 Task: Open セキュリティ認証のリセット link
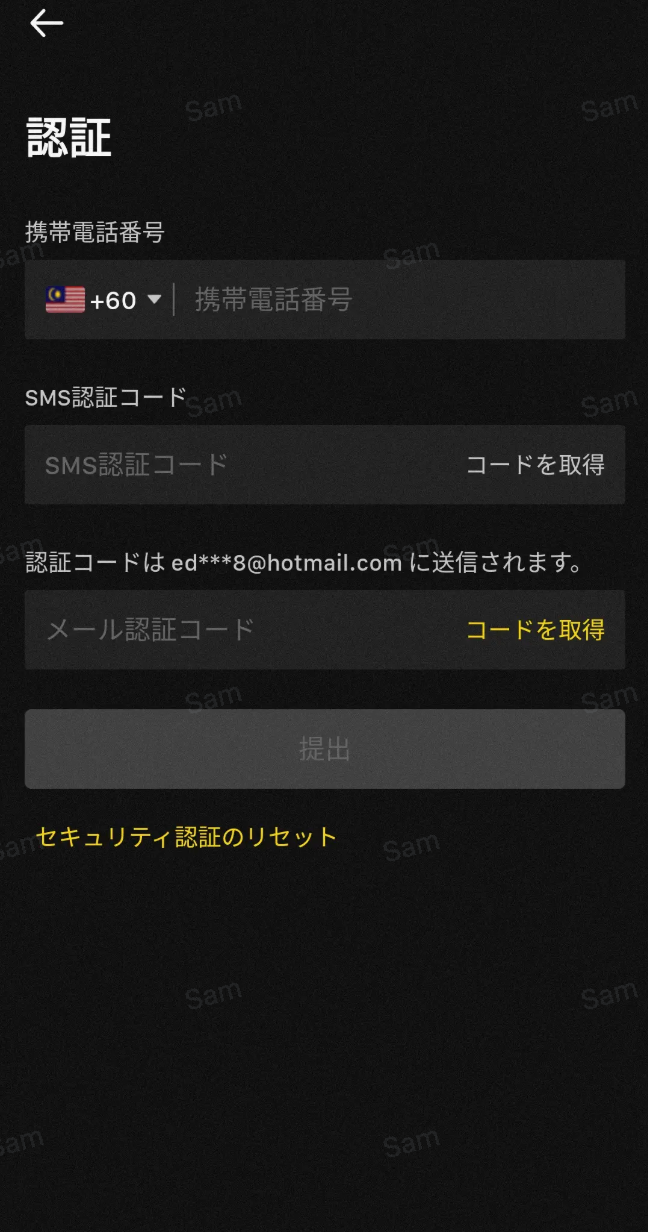[186, 837]
